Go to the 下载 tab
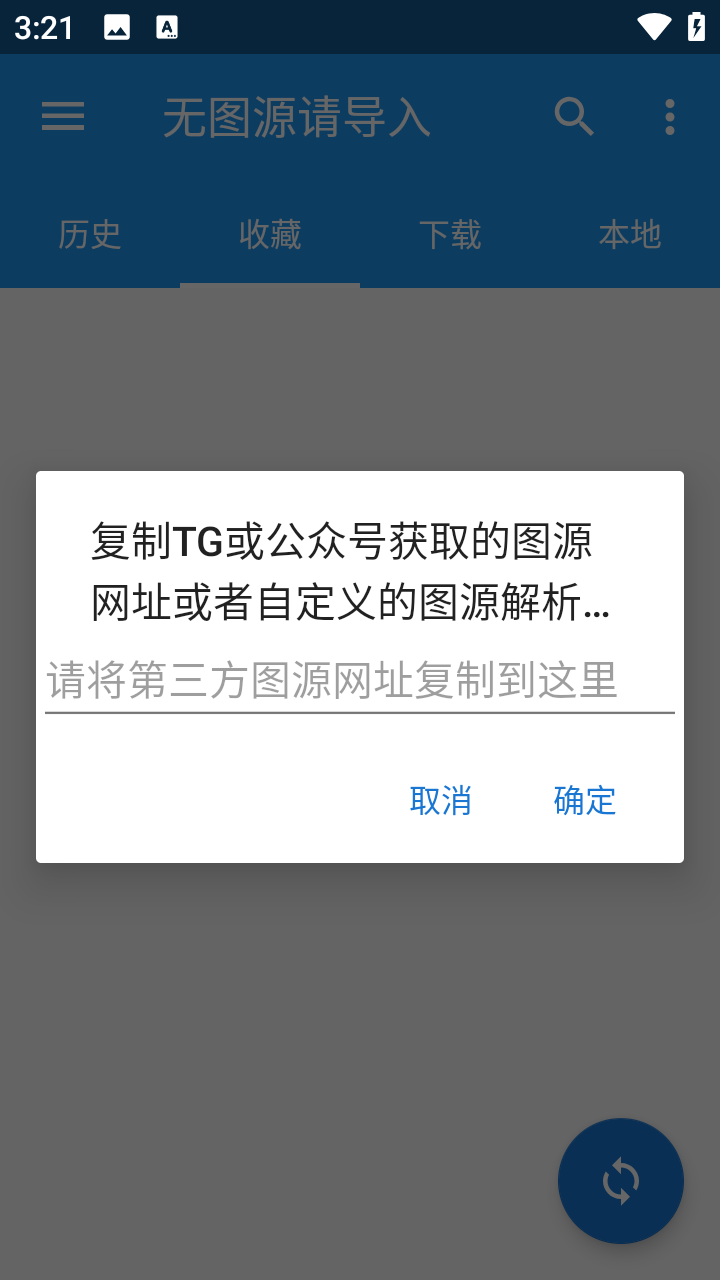Viewport: 720px width, 1280px height. click(x=450, y=235)
